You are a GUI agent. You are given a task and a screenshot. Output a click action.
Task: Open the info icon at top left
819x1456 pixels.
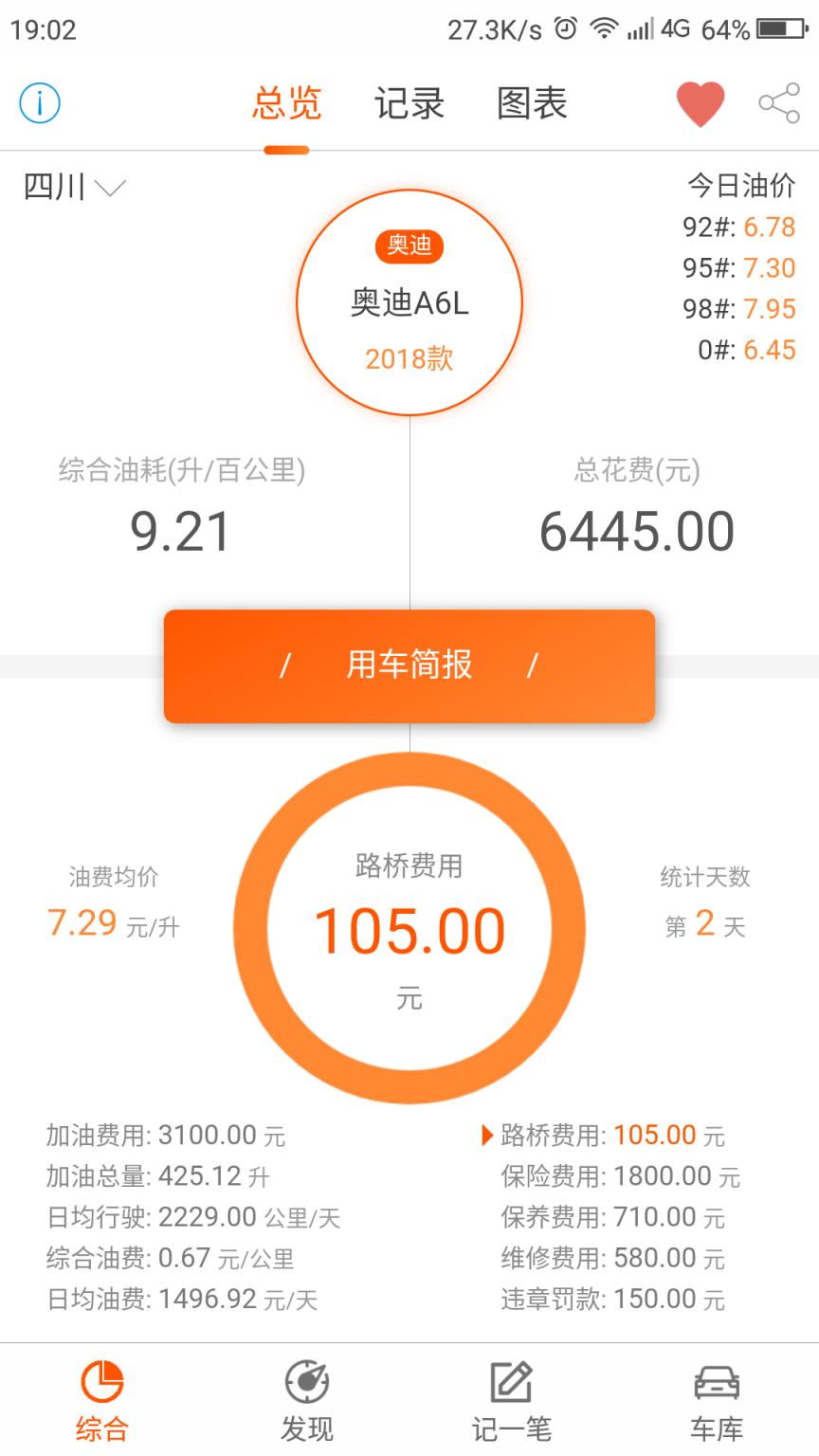[x=38, y=104]
